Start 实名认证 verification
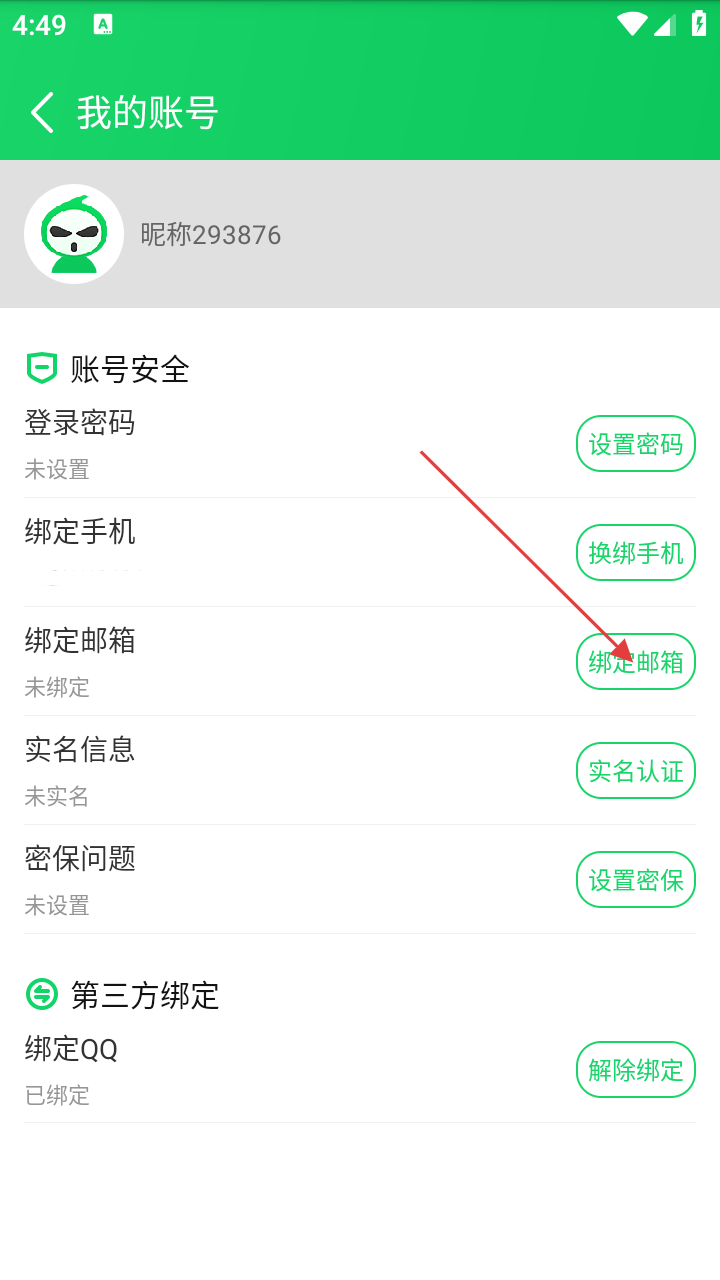The height and width of the screenshot is (1280, 720). click(635, 770)
